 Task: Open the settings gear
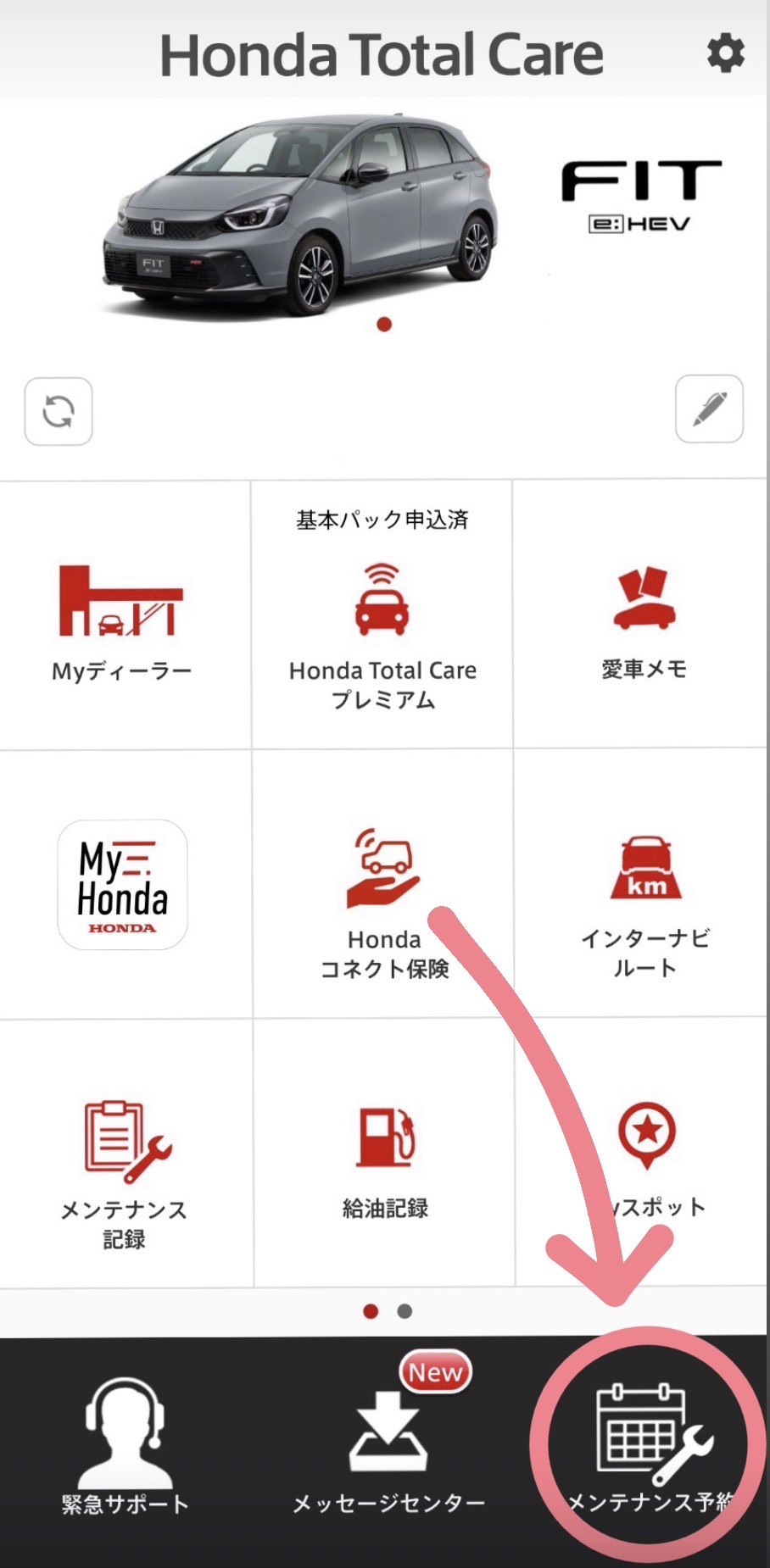pos(725,54)
